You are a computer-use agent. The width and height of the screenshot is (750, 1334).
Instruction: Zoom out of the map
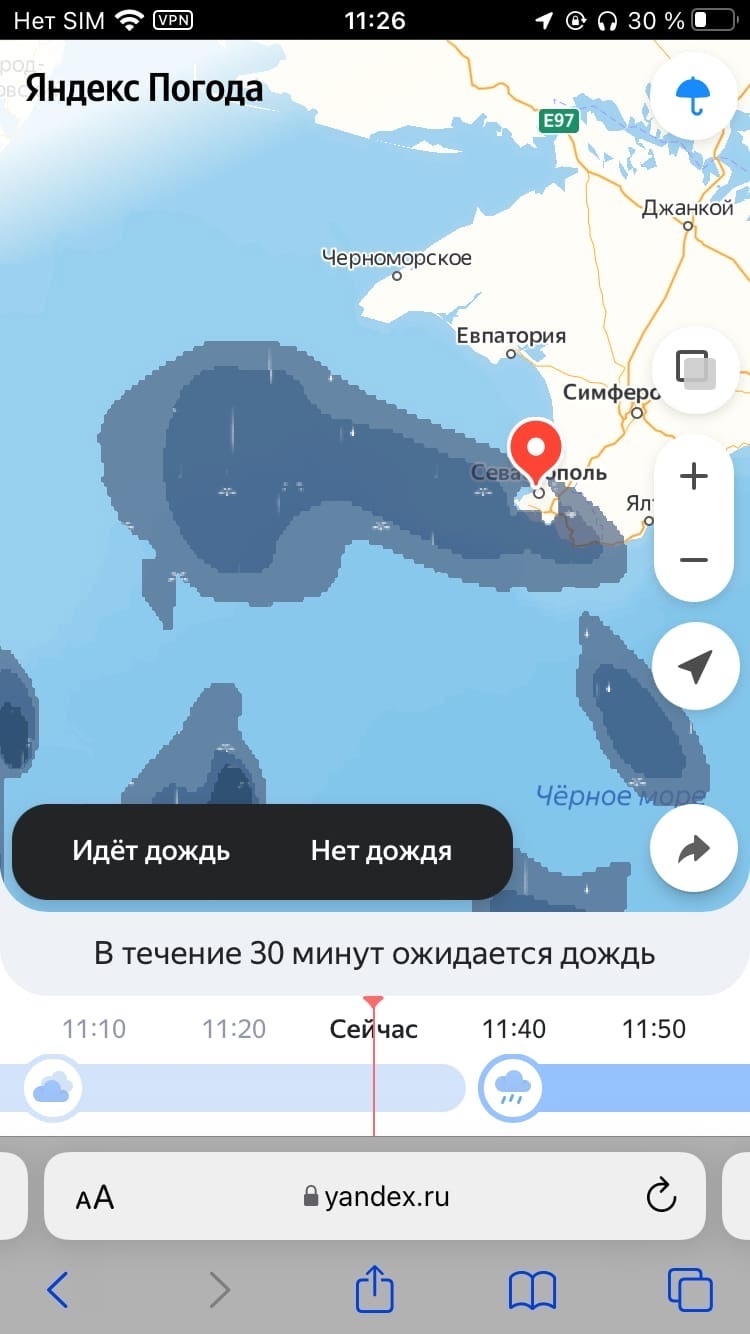tap(693, 560)
